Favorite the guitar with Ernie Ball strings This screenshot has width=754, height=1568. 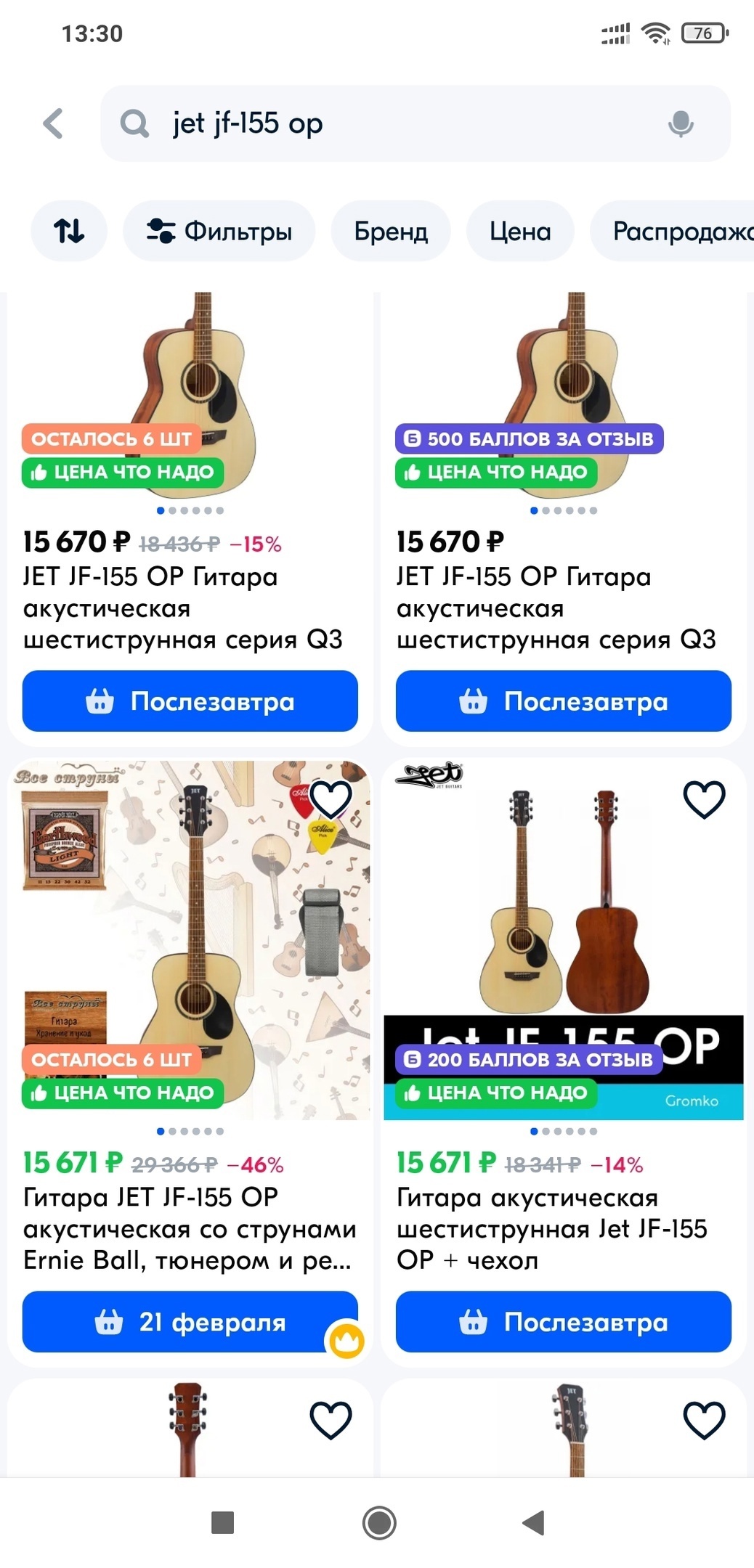click(x=331, y=799)
